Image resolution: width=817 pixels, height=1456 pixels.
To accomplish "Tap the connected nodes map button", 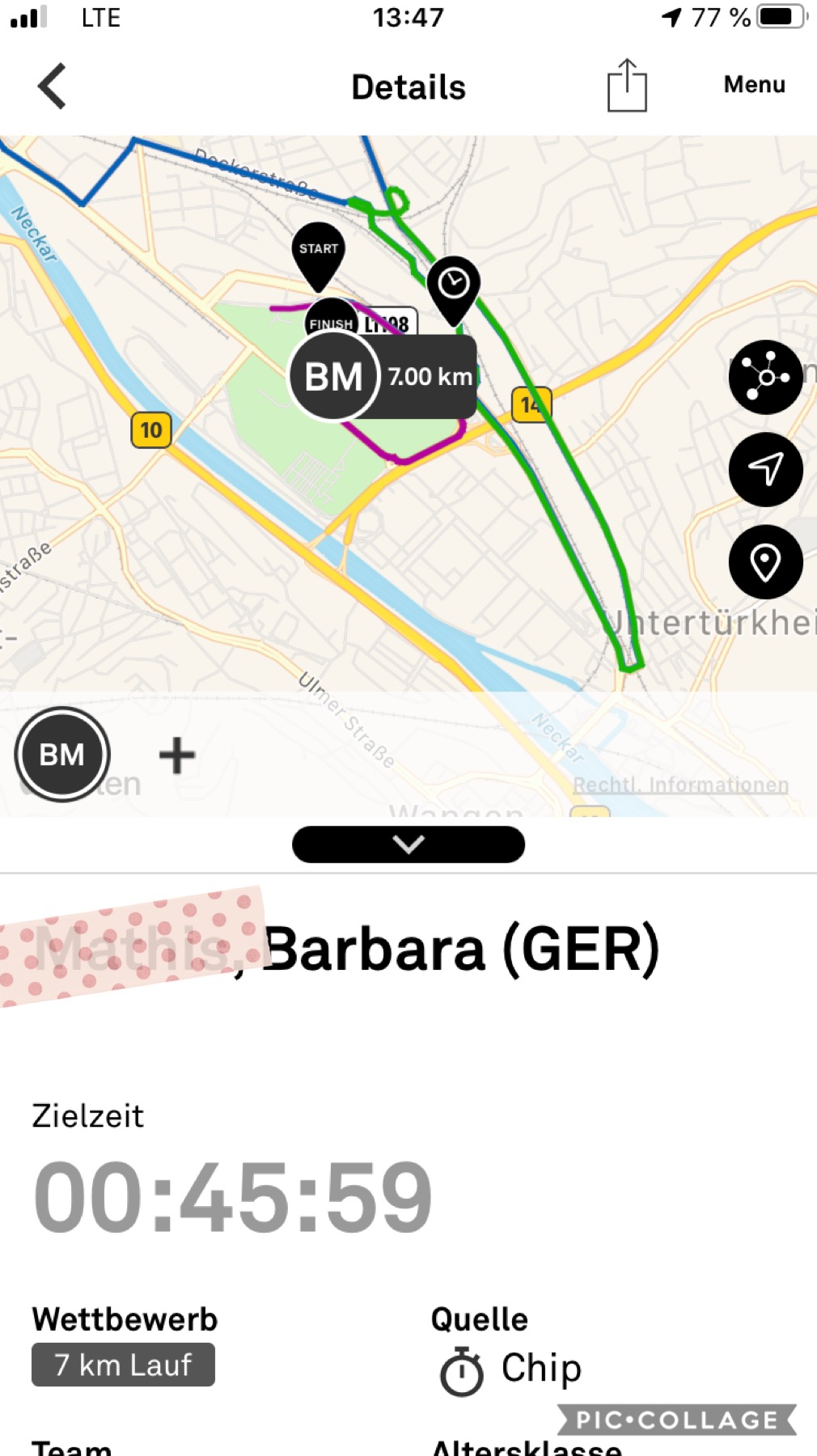I will point(765,377).
